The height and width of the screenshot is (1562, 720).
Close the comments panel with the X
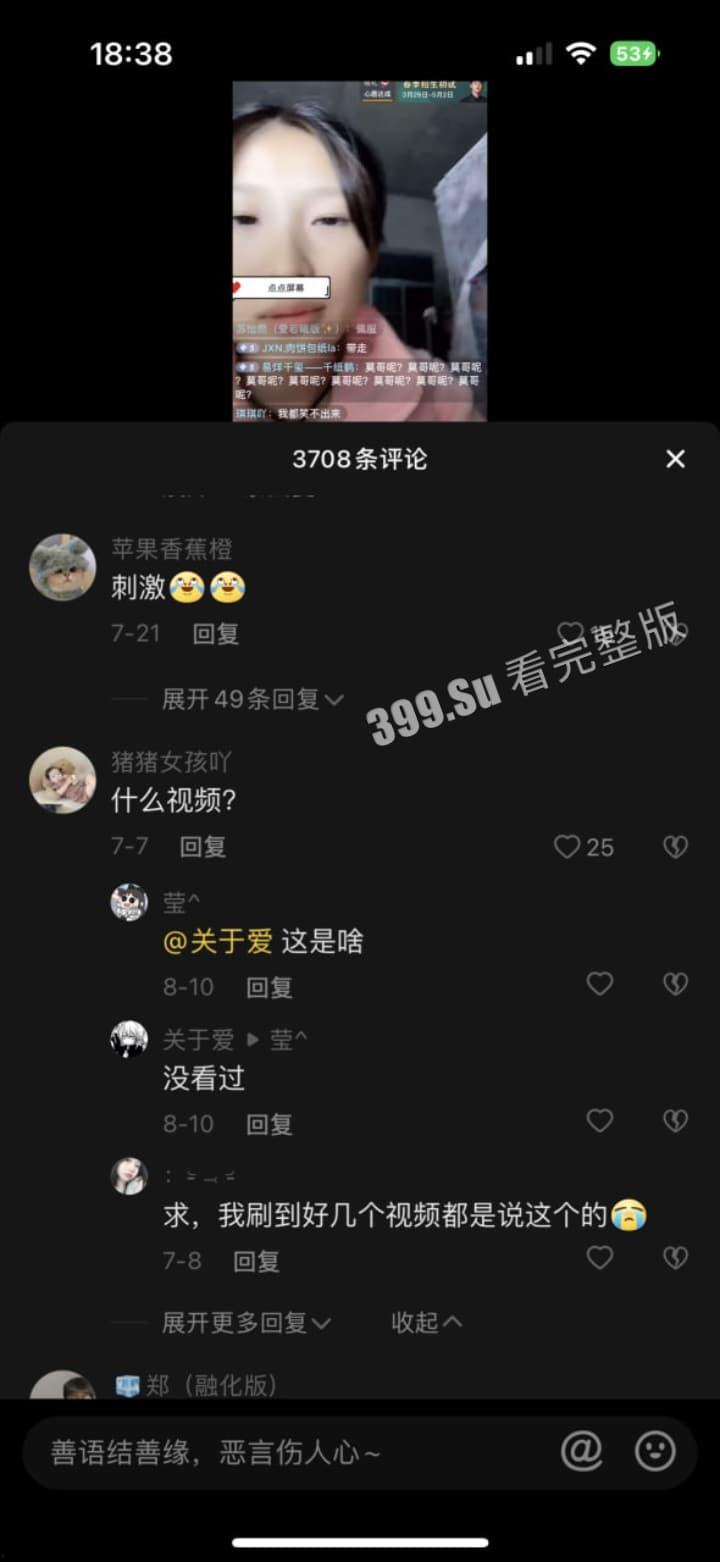675,458
